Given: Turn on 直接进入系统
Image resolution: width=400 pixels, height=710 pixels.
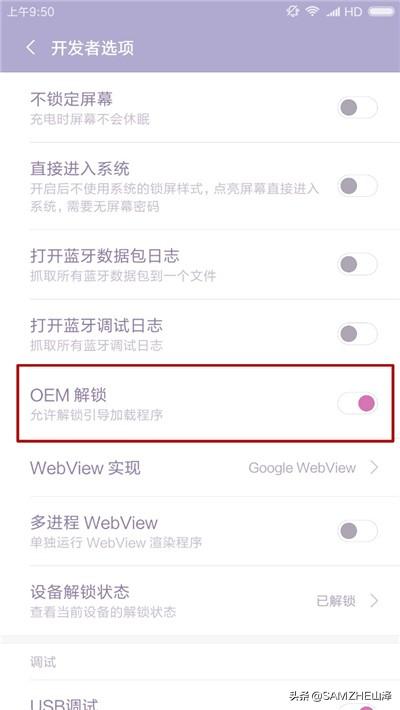Looking at the screenshot, I should [357, 186].
